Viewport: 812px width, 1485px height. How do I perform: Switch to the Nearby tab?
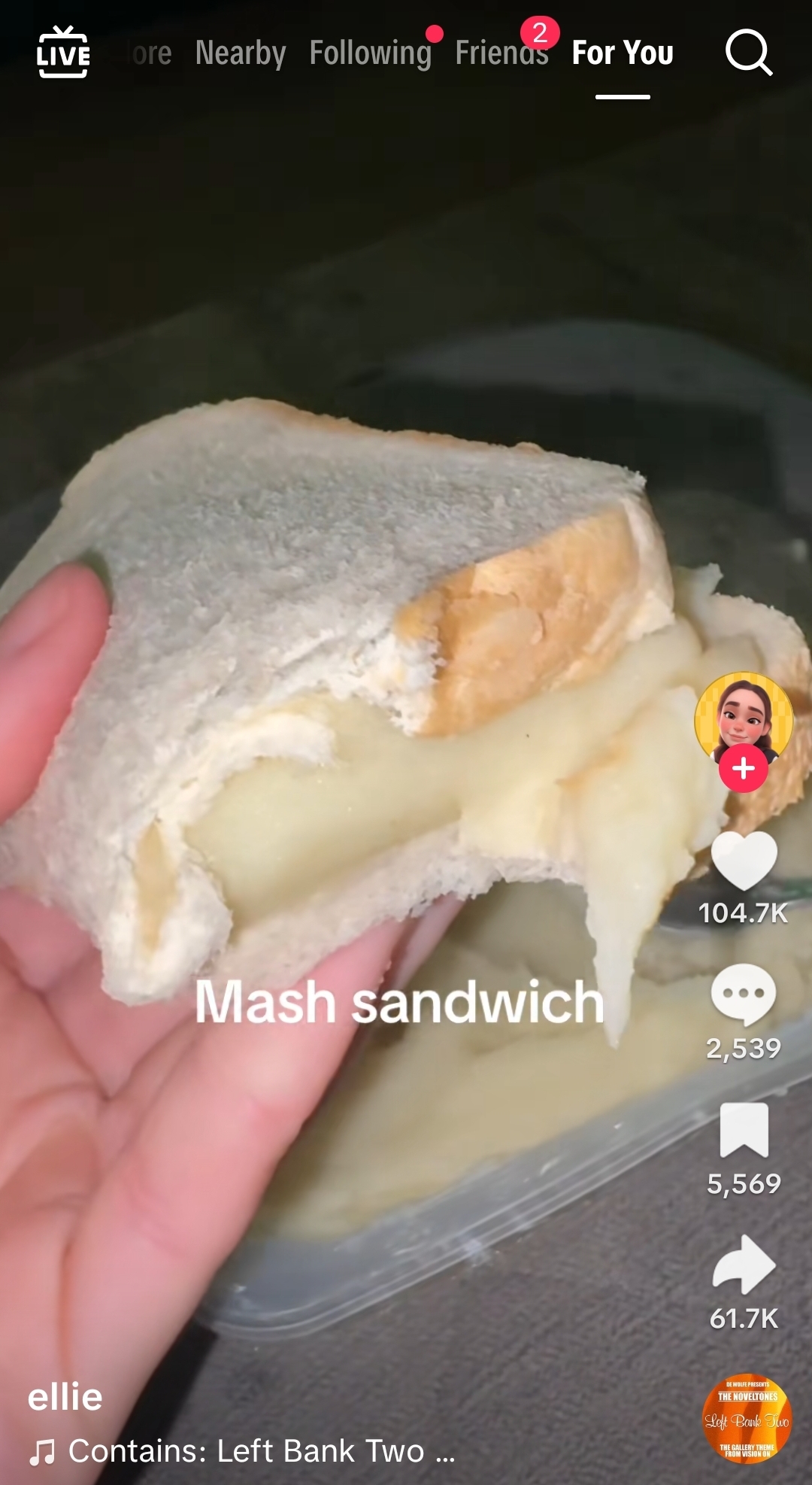point(241,53)
